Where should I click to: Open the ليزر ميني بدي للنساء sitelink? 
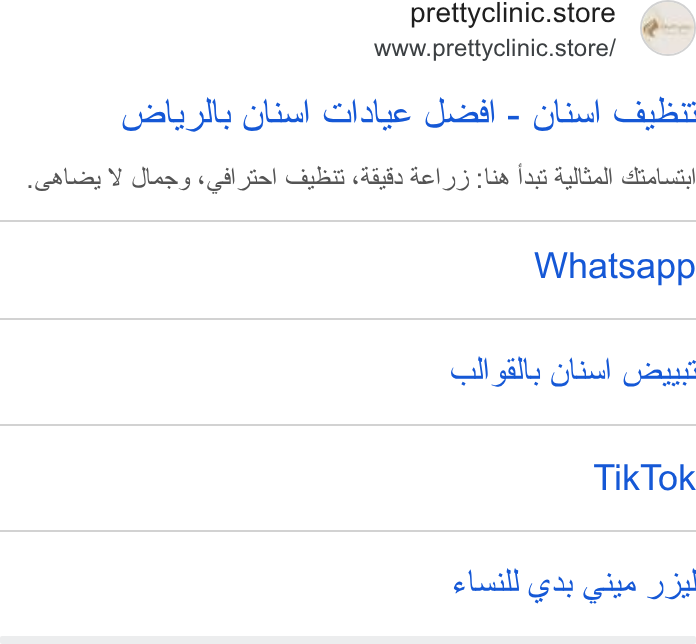point(574,585)
